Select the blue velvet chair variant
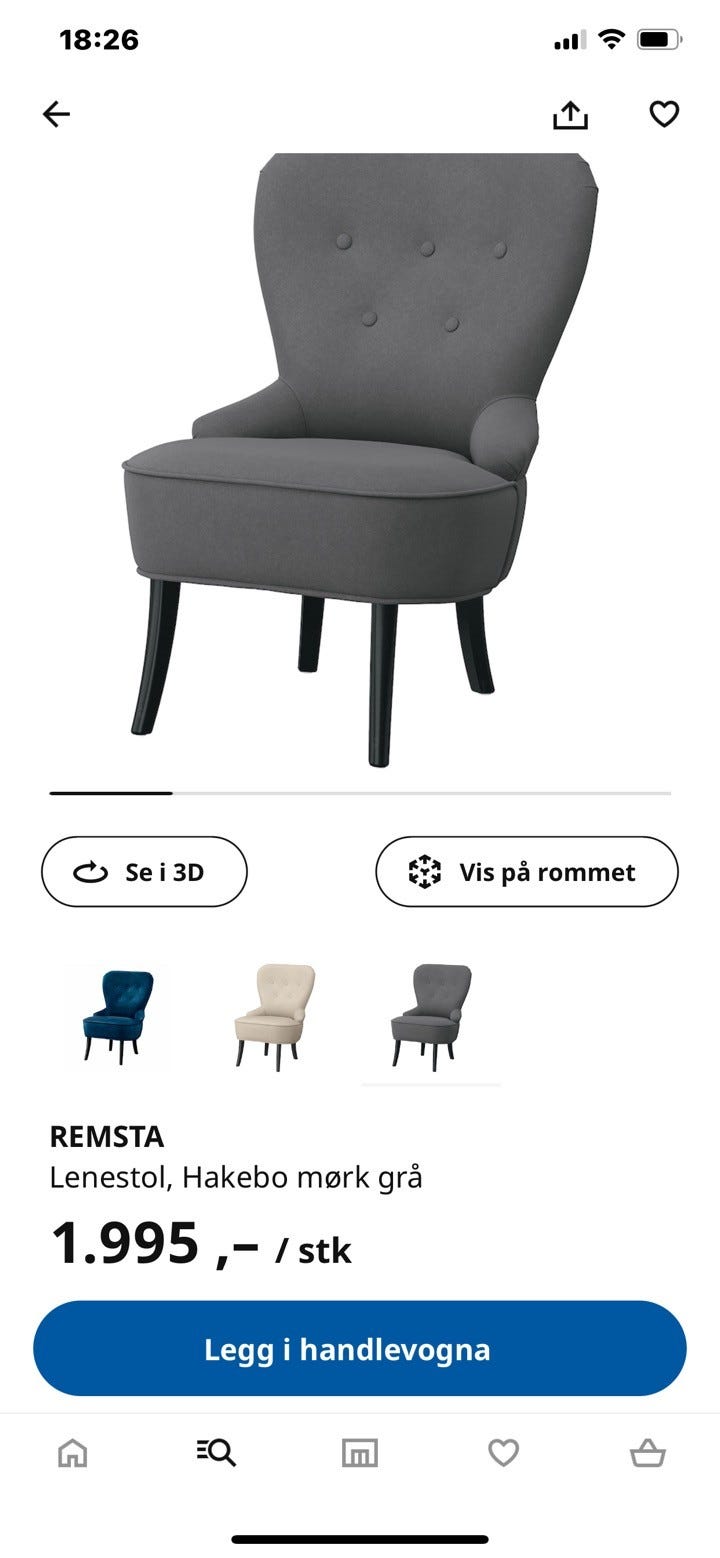 (x=117, y=1015)
